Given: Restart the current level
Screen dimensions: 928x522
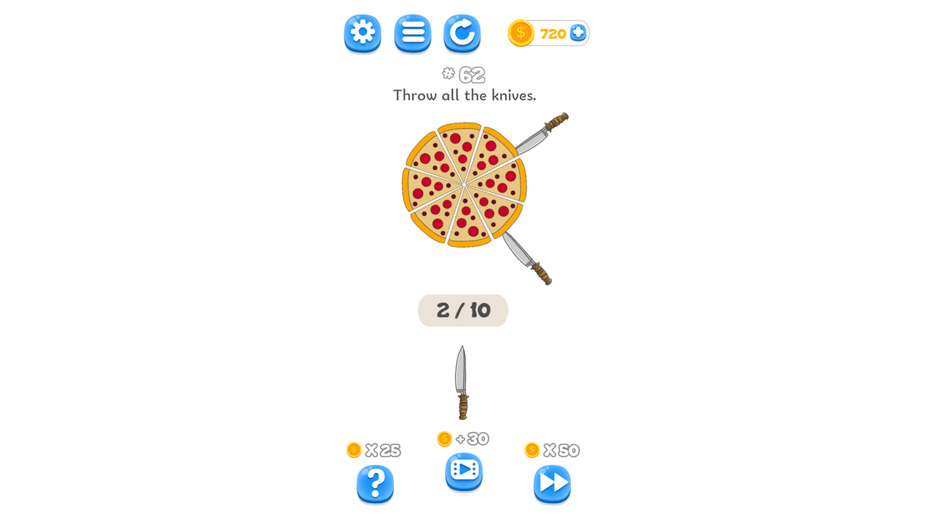Looking at the screenshot, I should point(462,33).
